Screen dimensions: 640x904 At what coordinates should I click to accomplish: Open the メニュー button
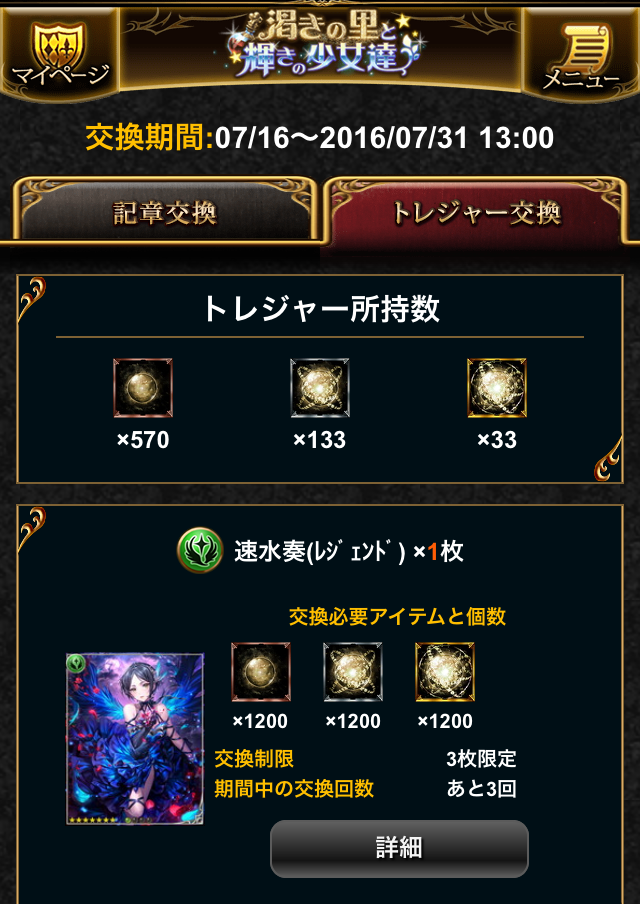pos(582,52)
